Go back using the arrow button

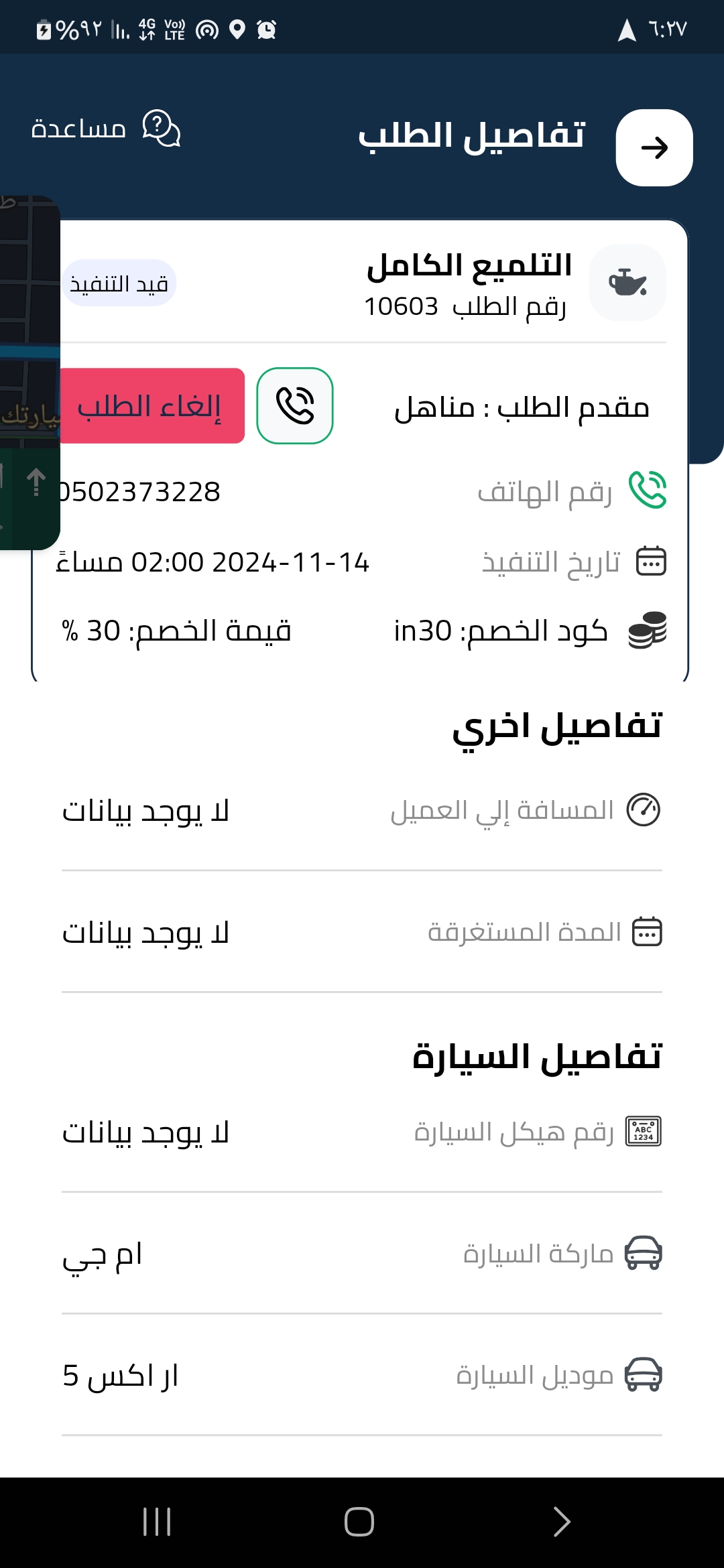click(654, 147)
